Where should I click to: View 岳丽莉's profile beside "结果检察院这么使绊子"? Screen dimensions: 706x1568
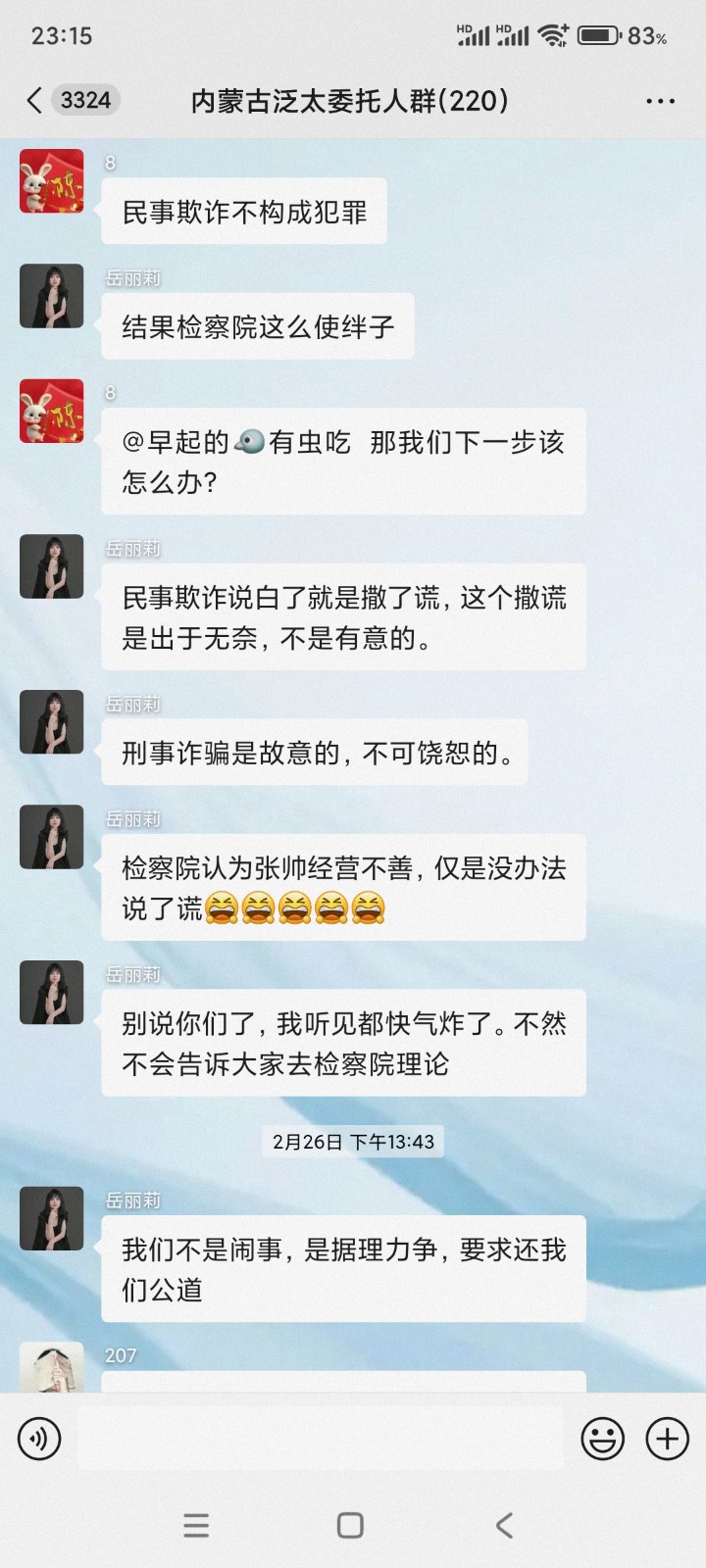[x=52, y=296]
